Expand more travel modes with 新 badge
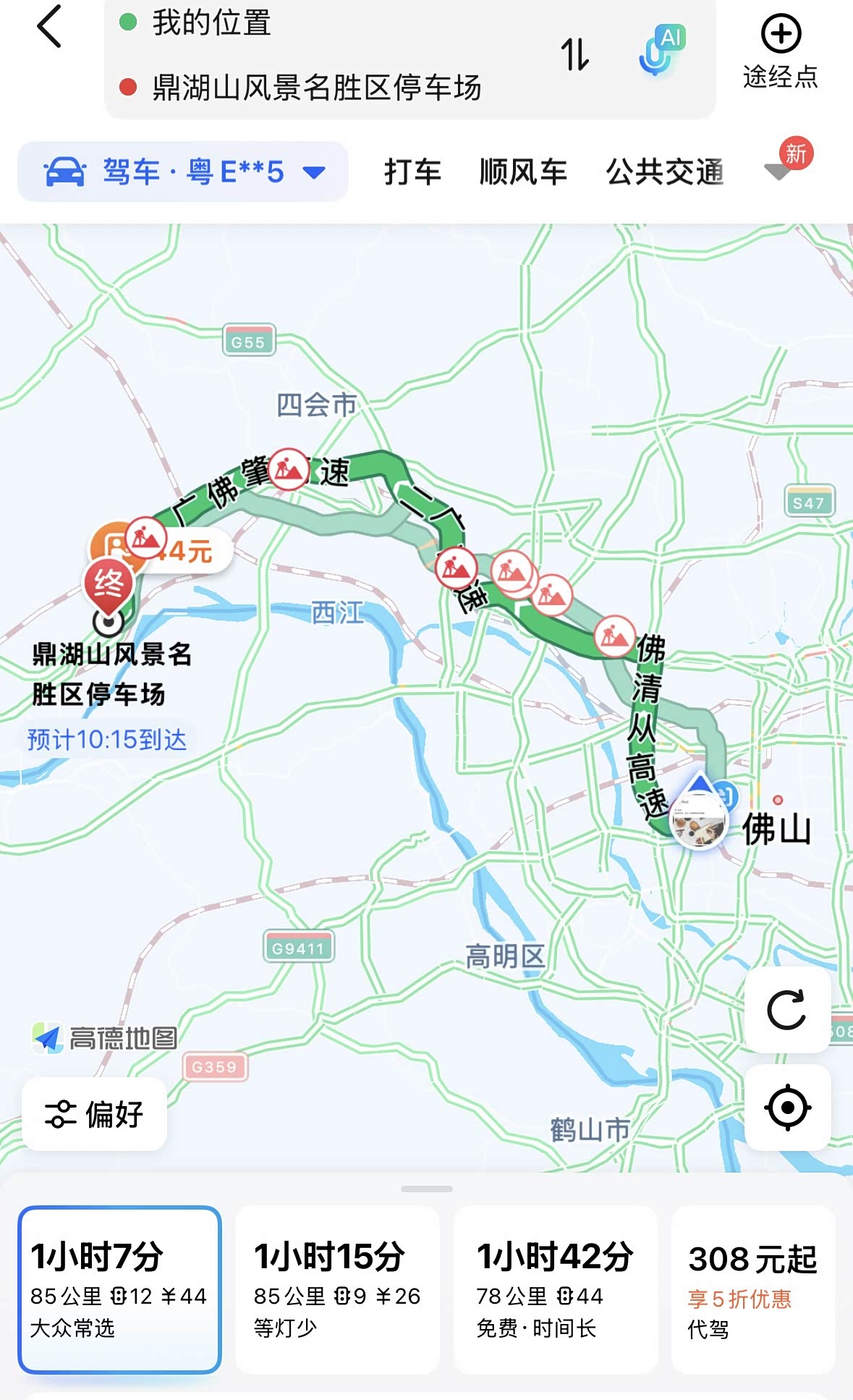This screenshot has width=853, height=1400. pos(780,169)
